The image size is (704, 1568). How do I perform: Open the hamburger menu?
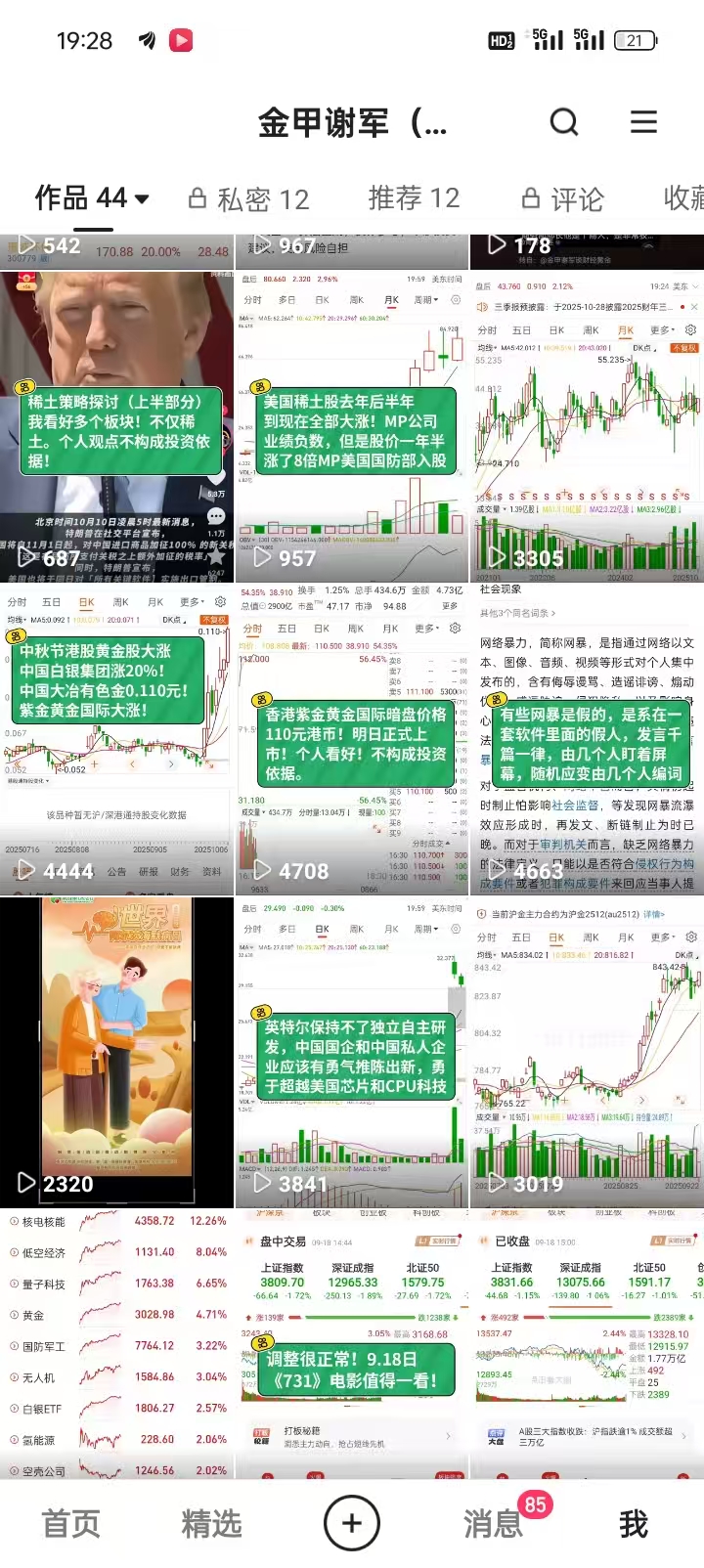(643, 122)
